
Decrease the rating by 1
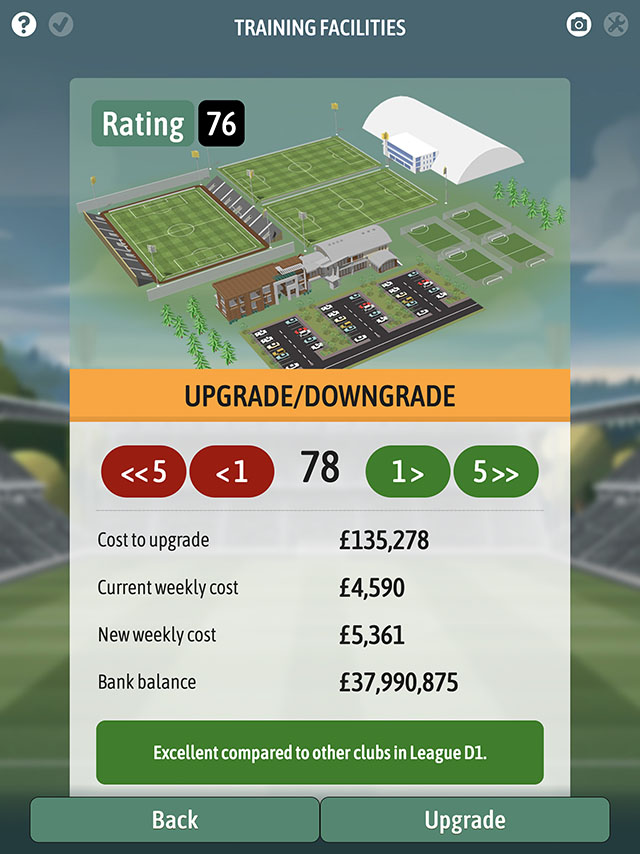pos(231,472)
